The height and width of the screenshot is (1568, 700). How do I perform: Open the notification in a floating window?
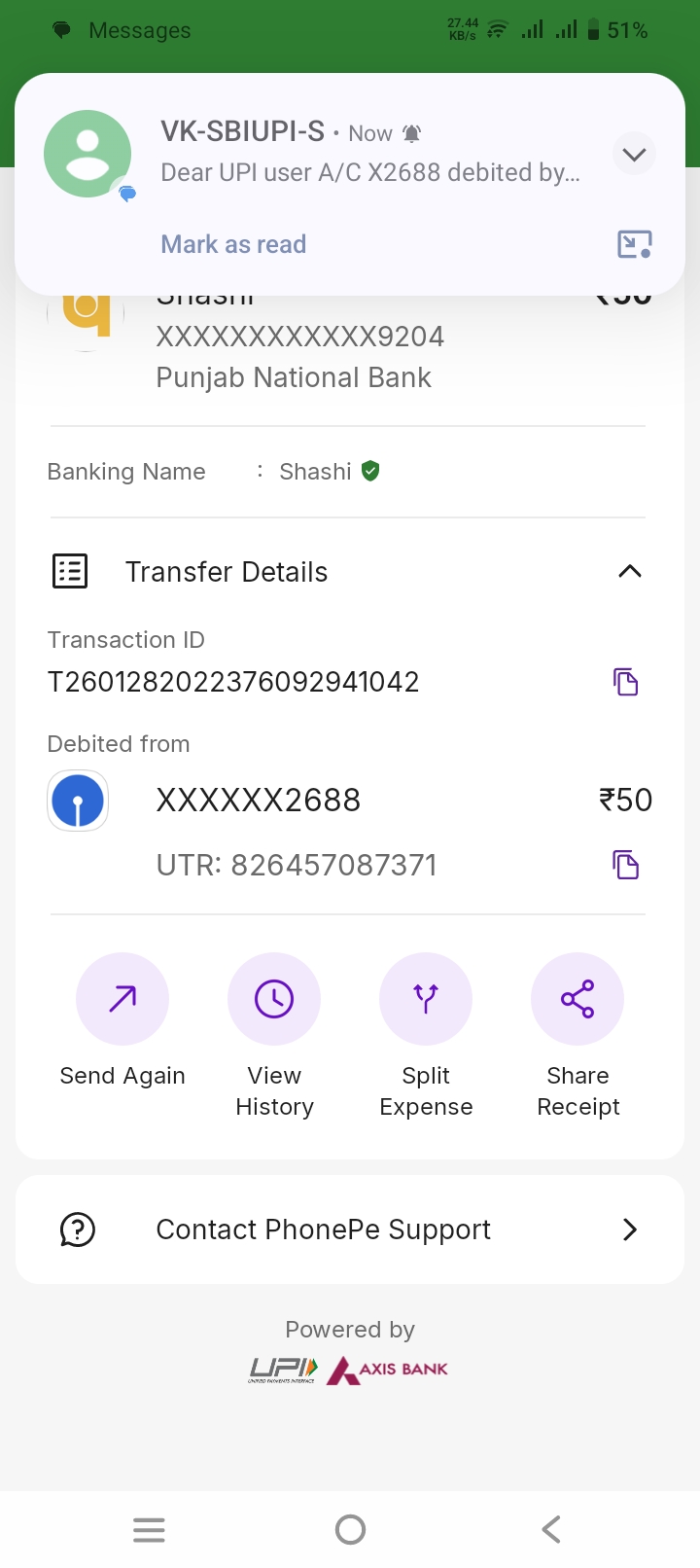click(x=634, y=244)
